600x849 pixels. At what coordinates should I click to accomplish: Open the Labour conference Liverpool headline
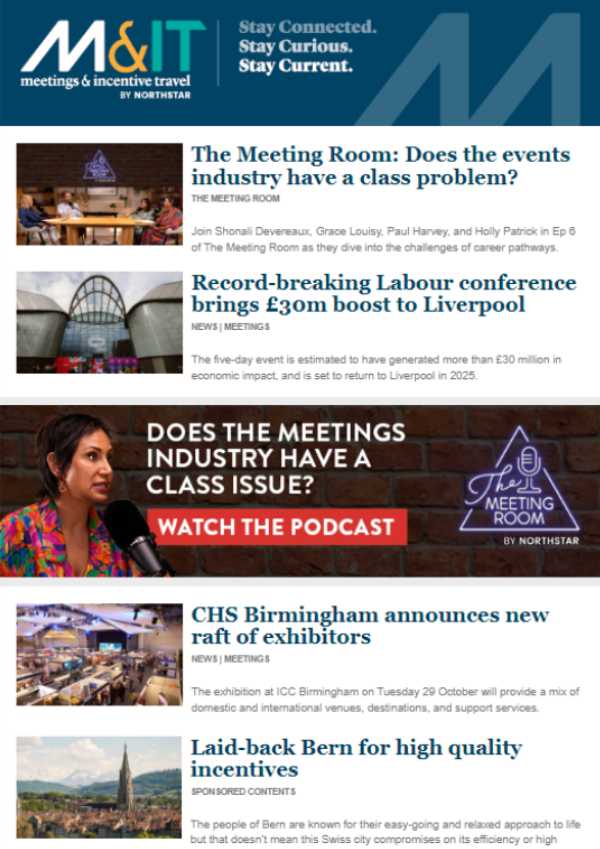click(x=383, y=294)
